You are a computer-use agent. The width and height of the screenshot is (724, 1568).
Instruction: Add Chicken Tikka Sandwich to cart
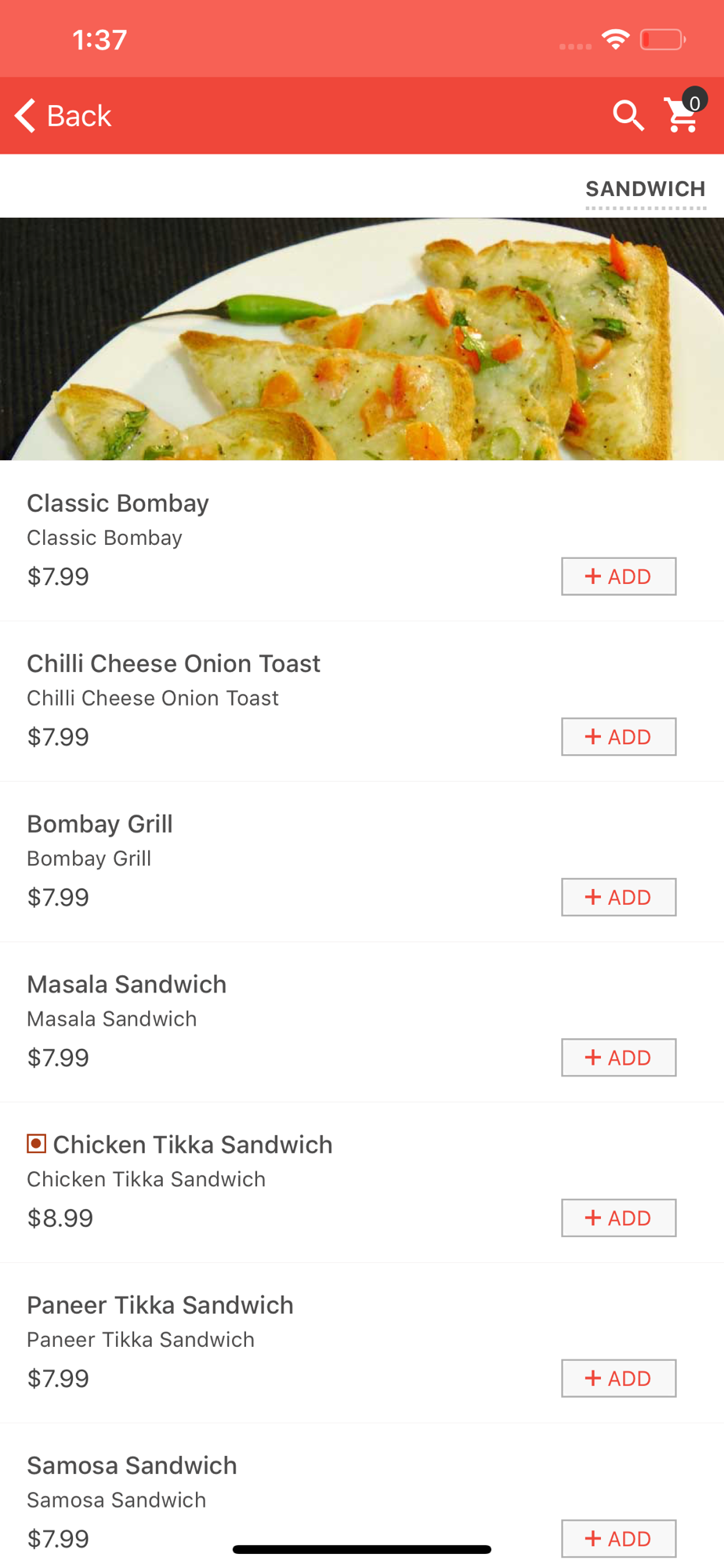coord(618,1218)
